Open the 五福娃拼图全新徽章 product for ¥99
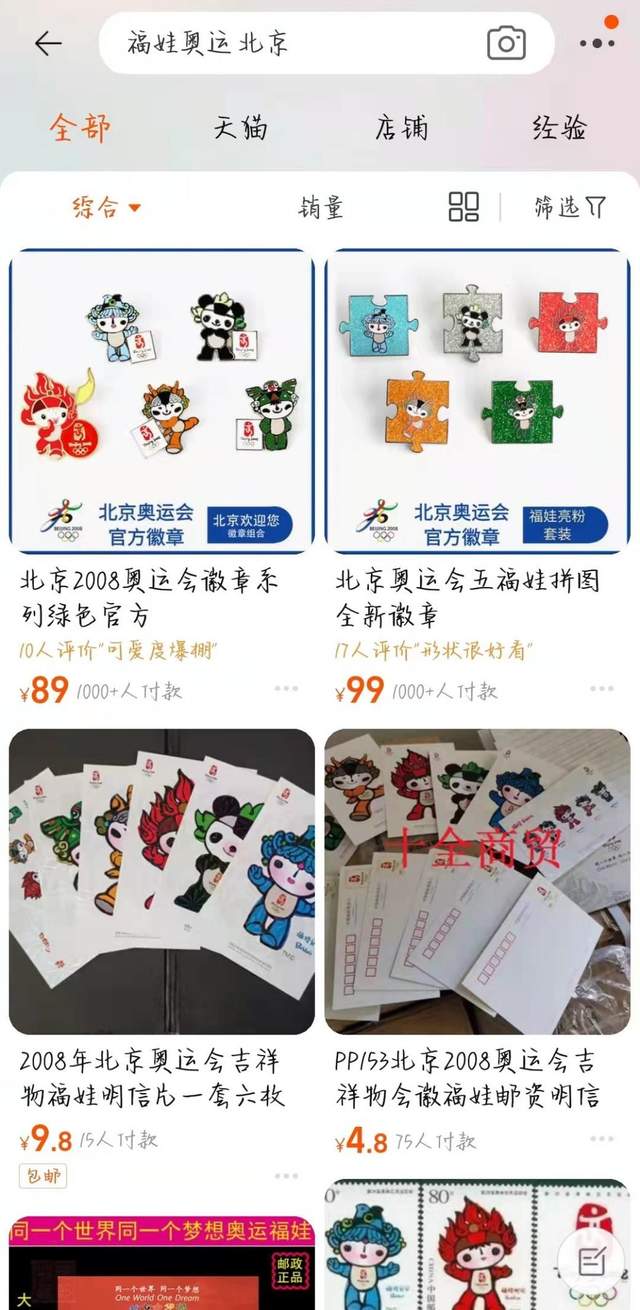 (x=478, y=400)
